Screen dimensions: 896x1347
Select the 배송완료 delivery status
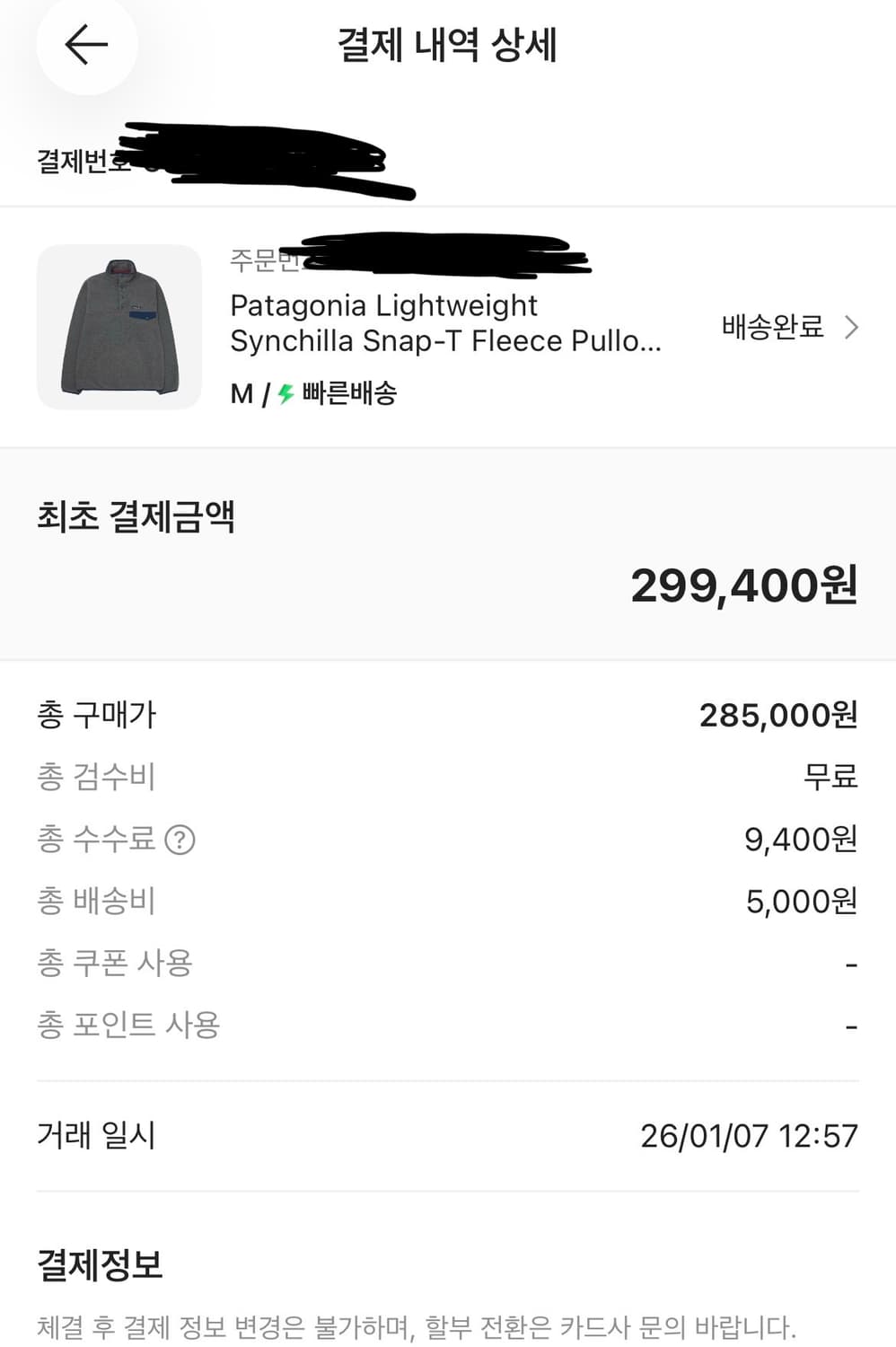click(x=770, y=328)
